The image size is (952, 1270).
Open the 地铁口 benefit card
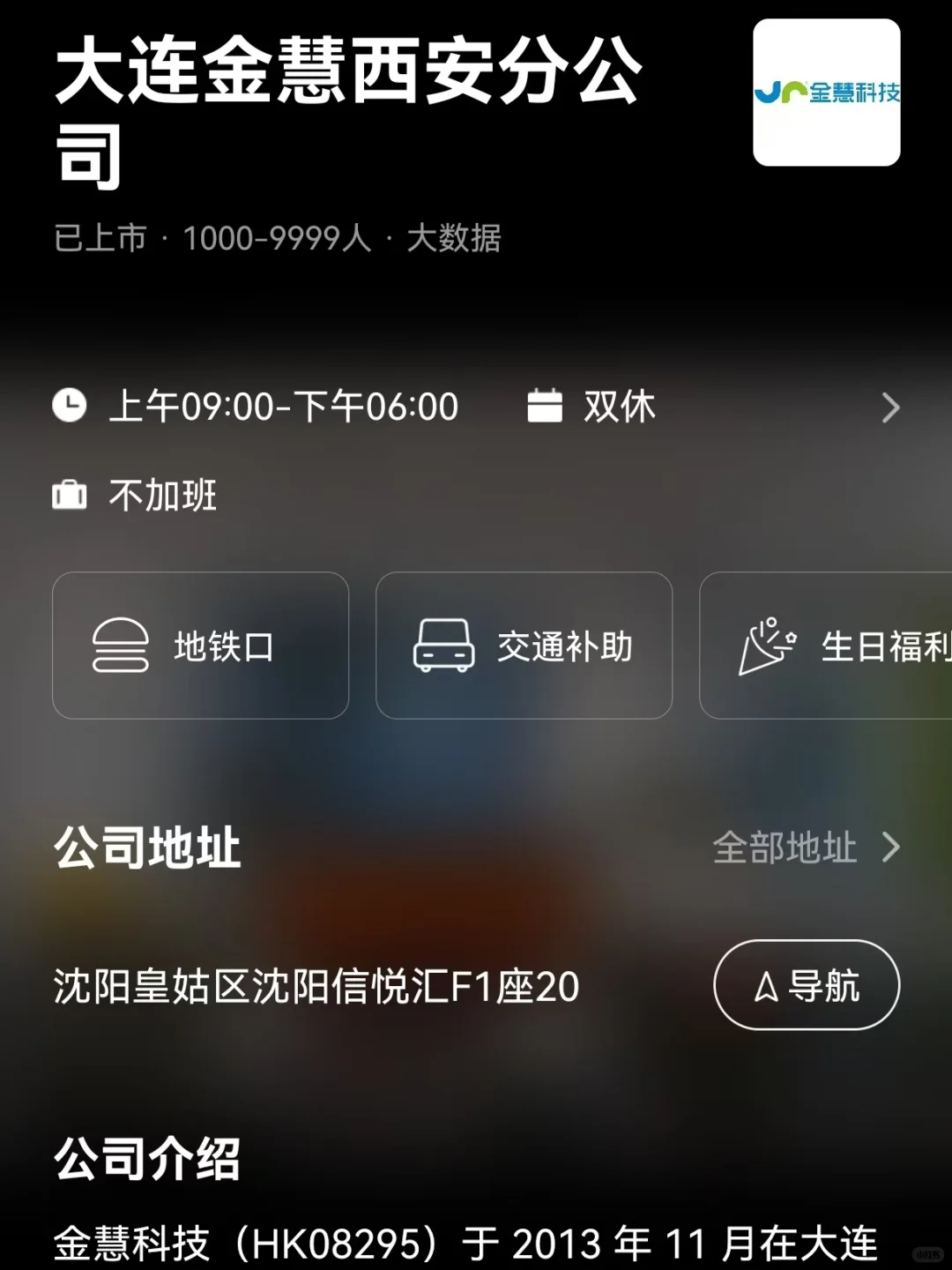coord(201,646)
